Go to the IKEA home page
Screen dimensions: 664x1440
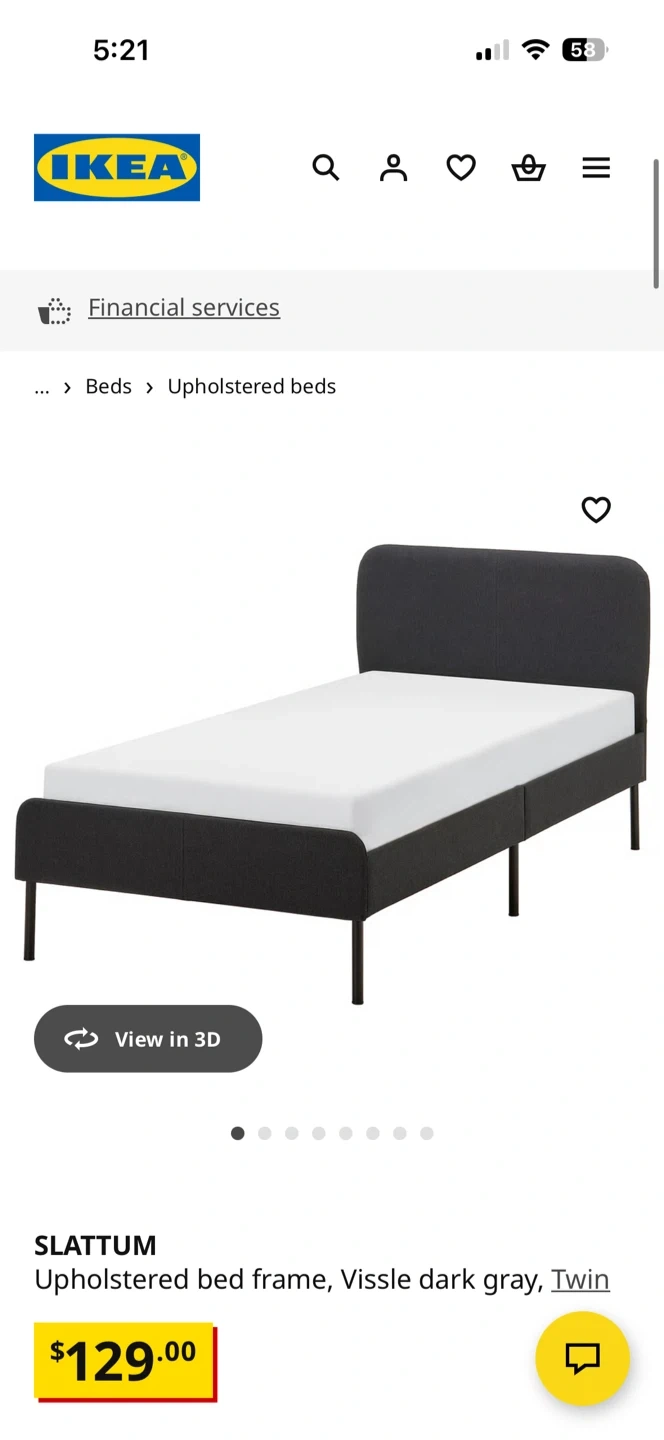point(117,167)
